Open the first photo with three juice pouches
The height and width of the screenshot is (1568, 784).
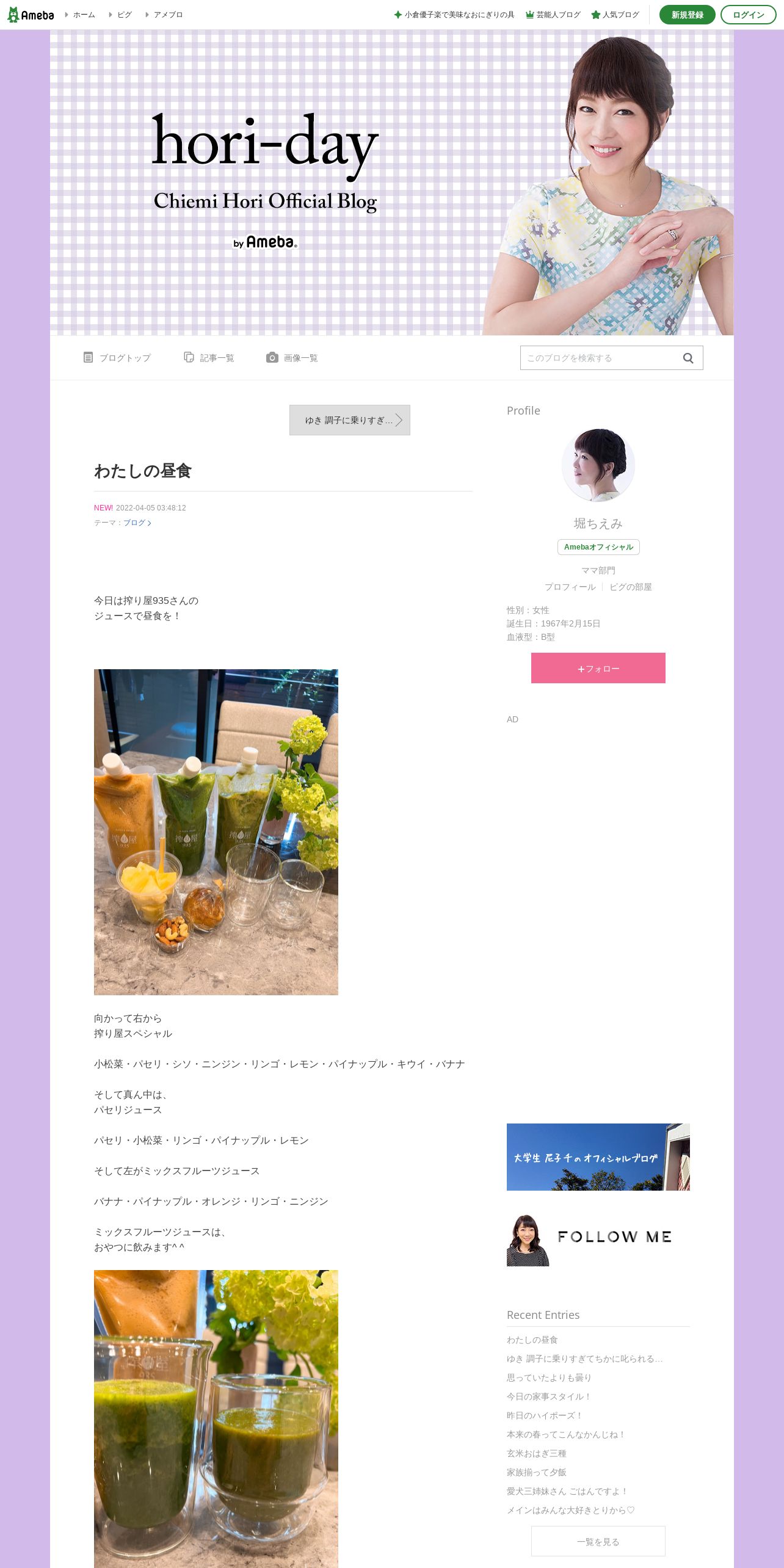coord(216,832)
